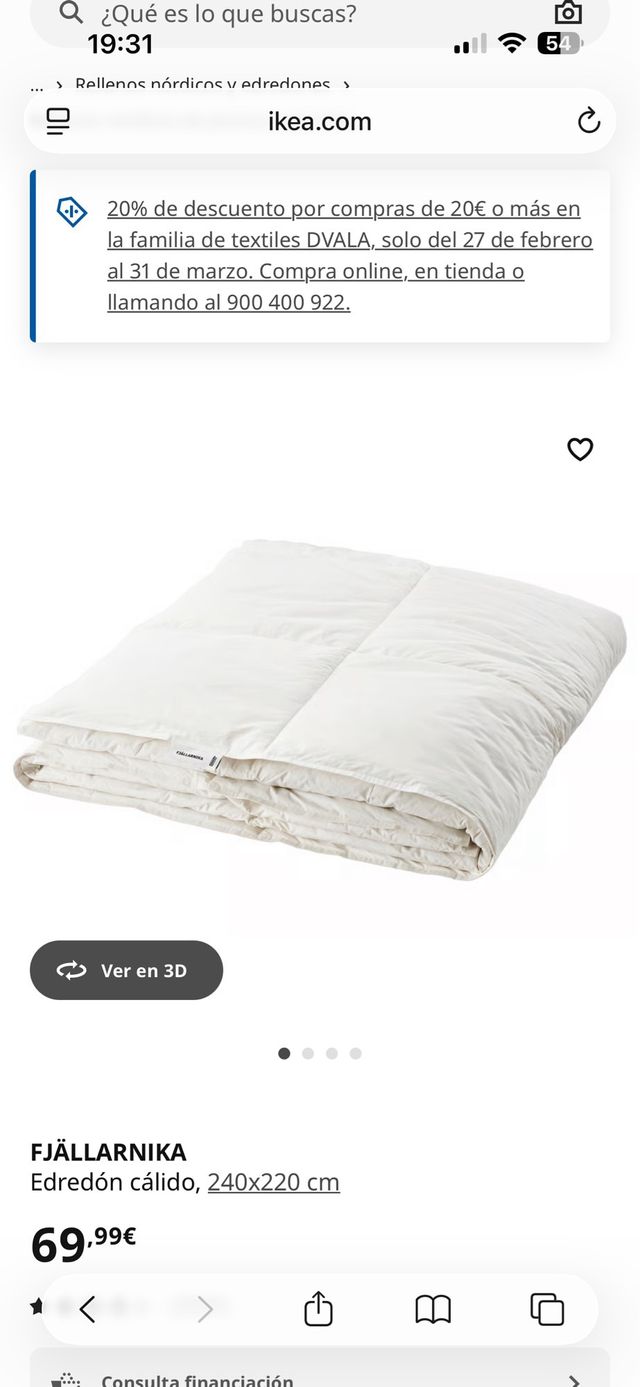Open the camera visual search icon
Image resolution: width=640 pixels, height=1387 pixels.
pos(568,13)
